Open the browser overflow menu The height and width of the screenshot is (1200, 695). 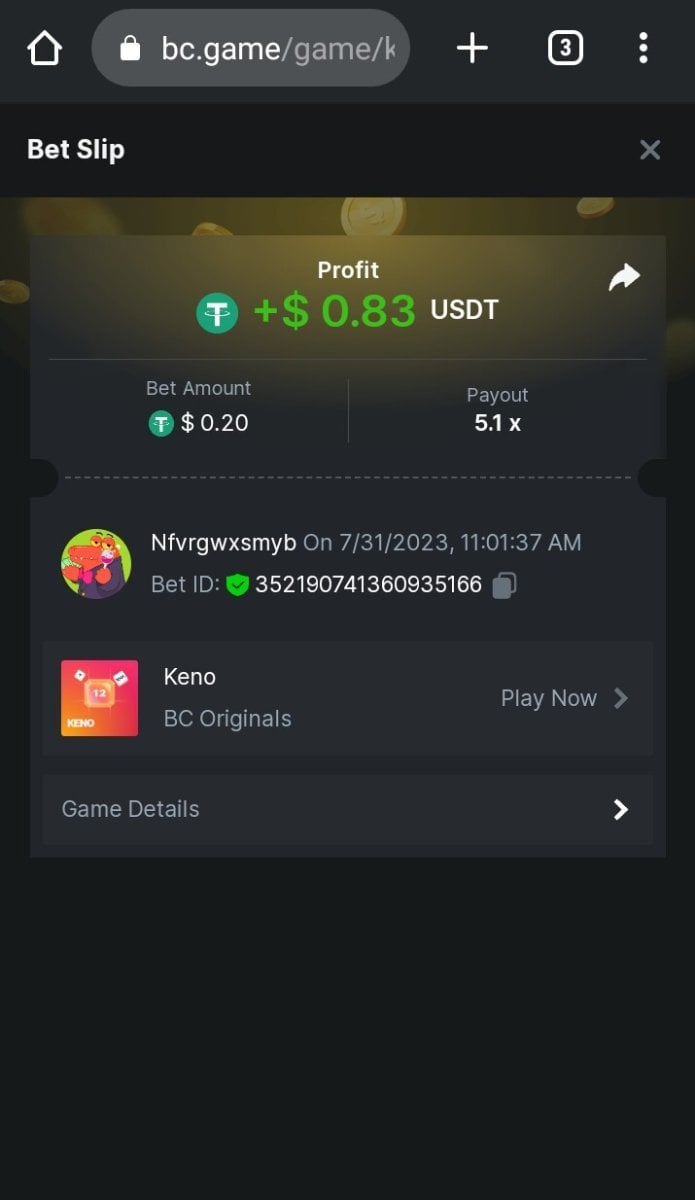(643, 47)
